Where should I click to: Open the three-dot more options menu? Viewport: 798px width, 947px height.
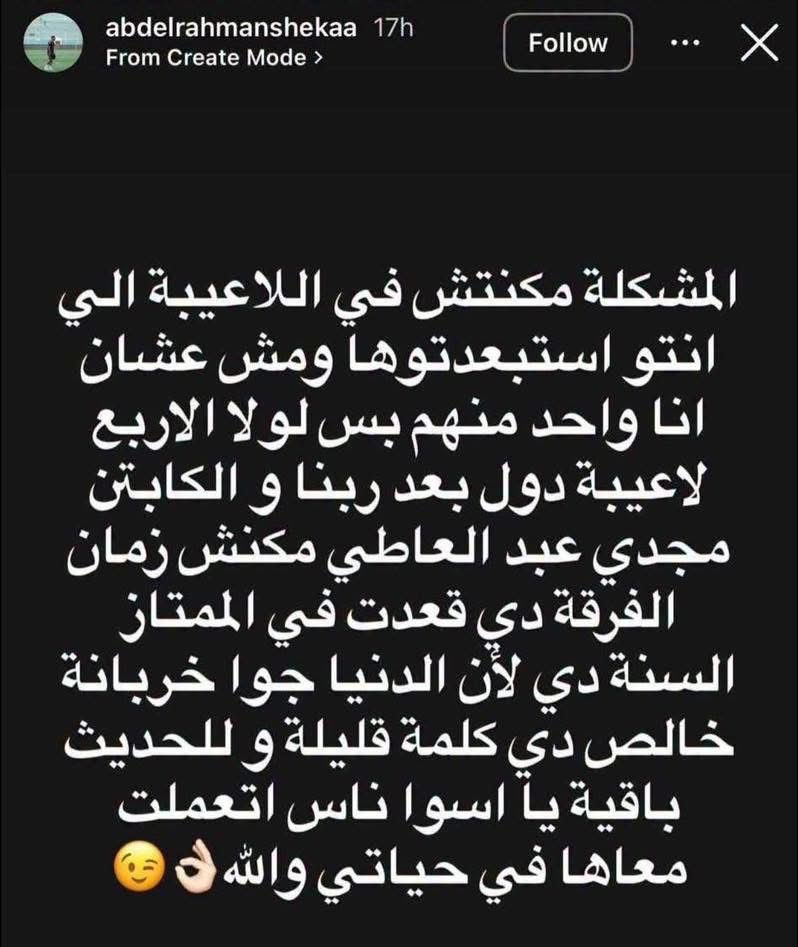[x=685, y=43]
